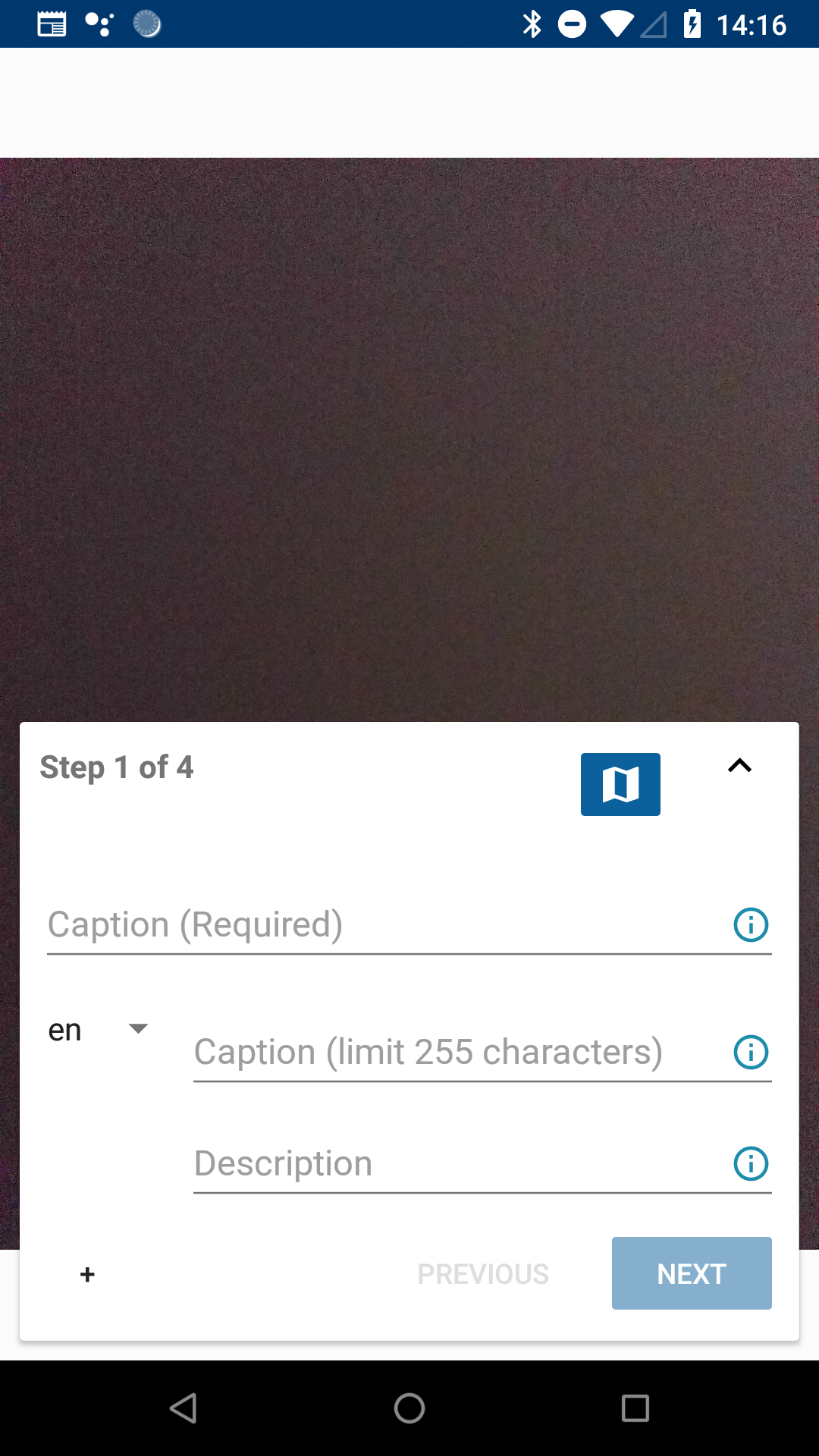Go back using system navigation bar
Screen dimensions: 819x1456
184,1408
